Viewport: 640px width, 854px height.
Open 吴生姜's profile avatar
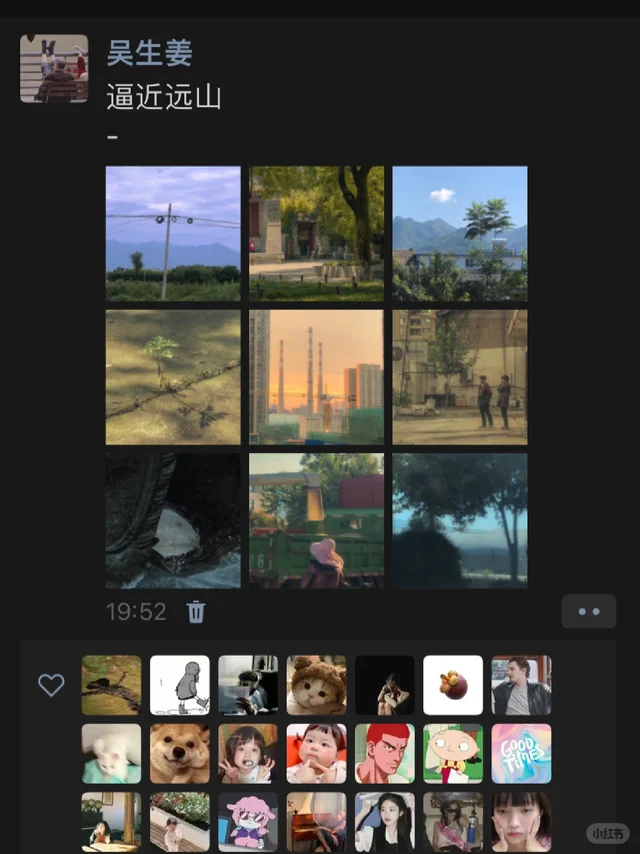click(54, 68)
